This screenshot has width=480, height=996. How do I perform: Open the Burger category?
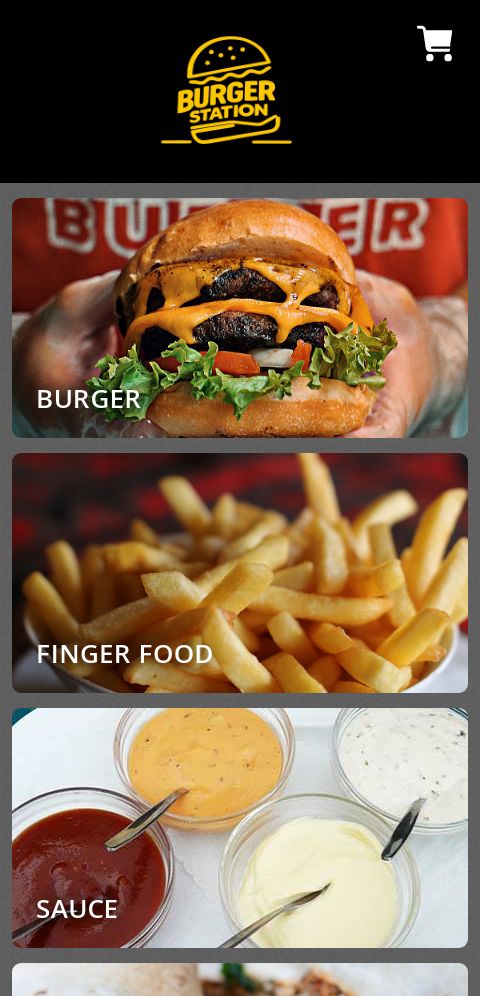click(240, 318)
